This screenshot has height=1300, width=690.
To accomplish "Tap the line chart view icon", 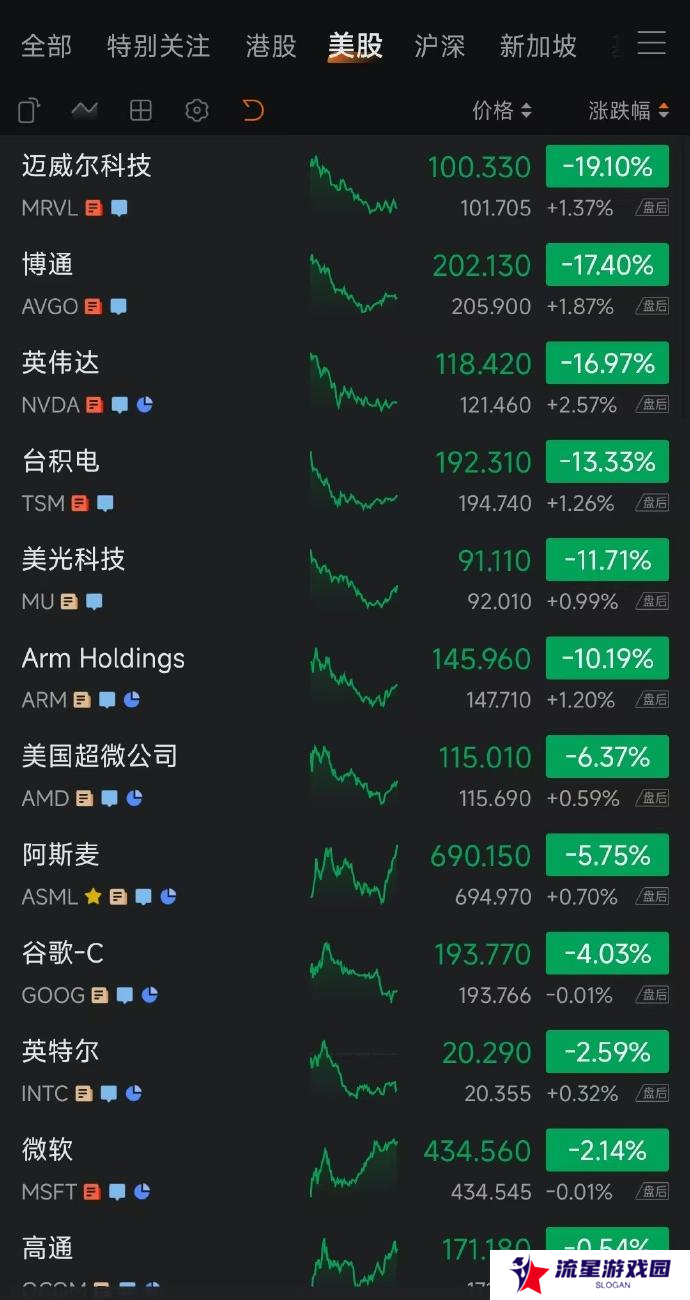I will [x=85, y=110].
